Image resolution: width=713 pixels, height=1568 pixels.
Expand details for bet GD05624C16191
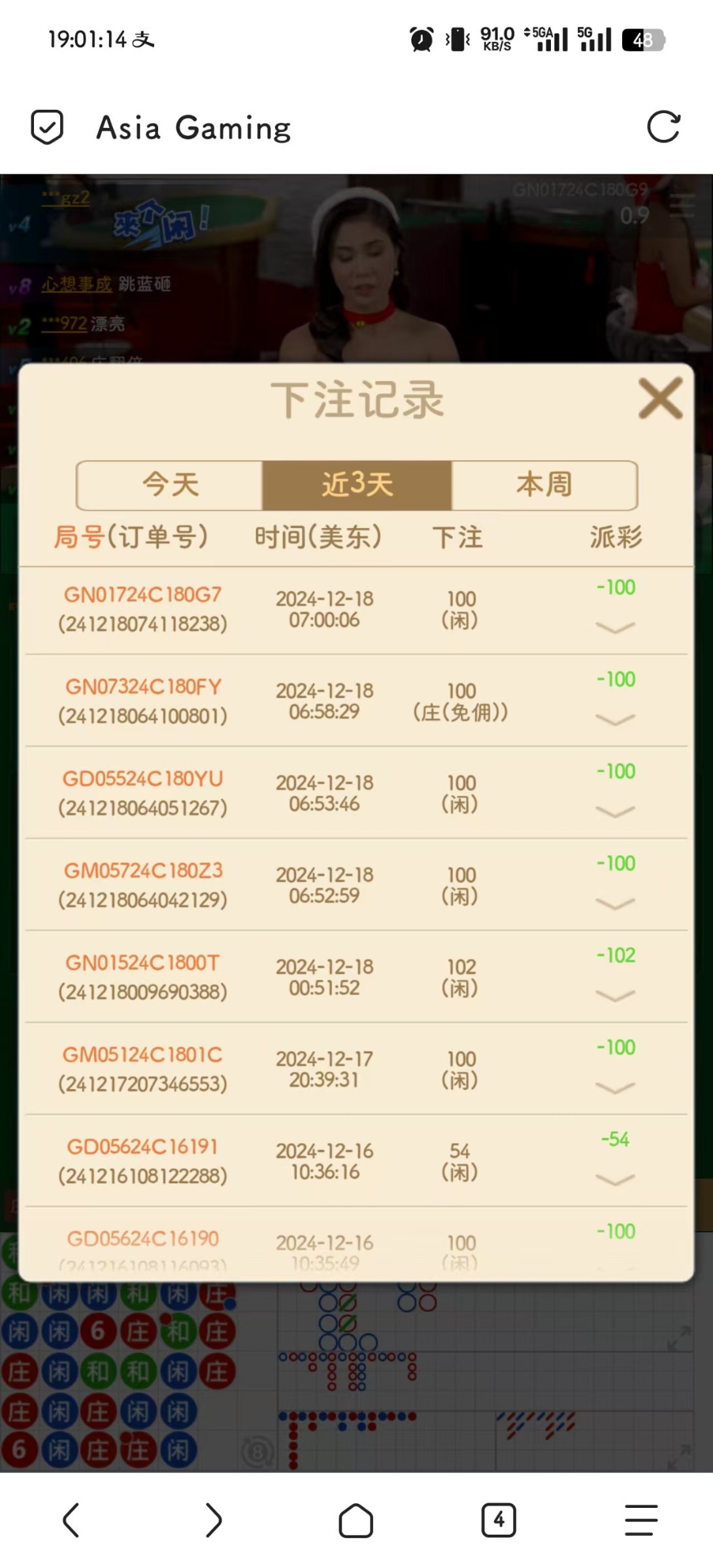coord(615,1180)
